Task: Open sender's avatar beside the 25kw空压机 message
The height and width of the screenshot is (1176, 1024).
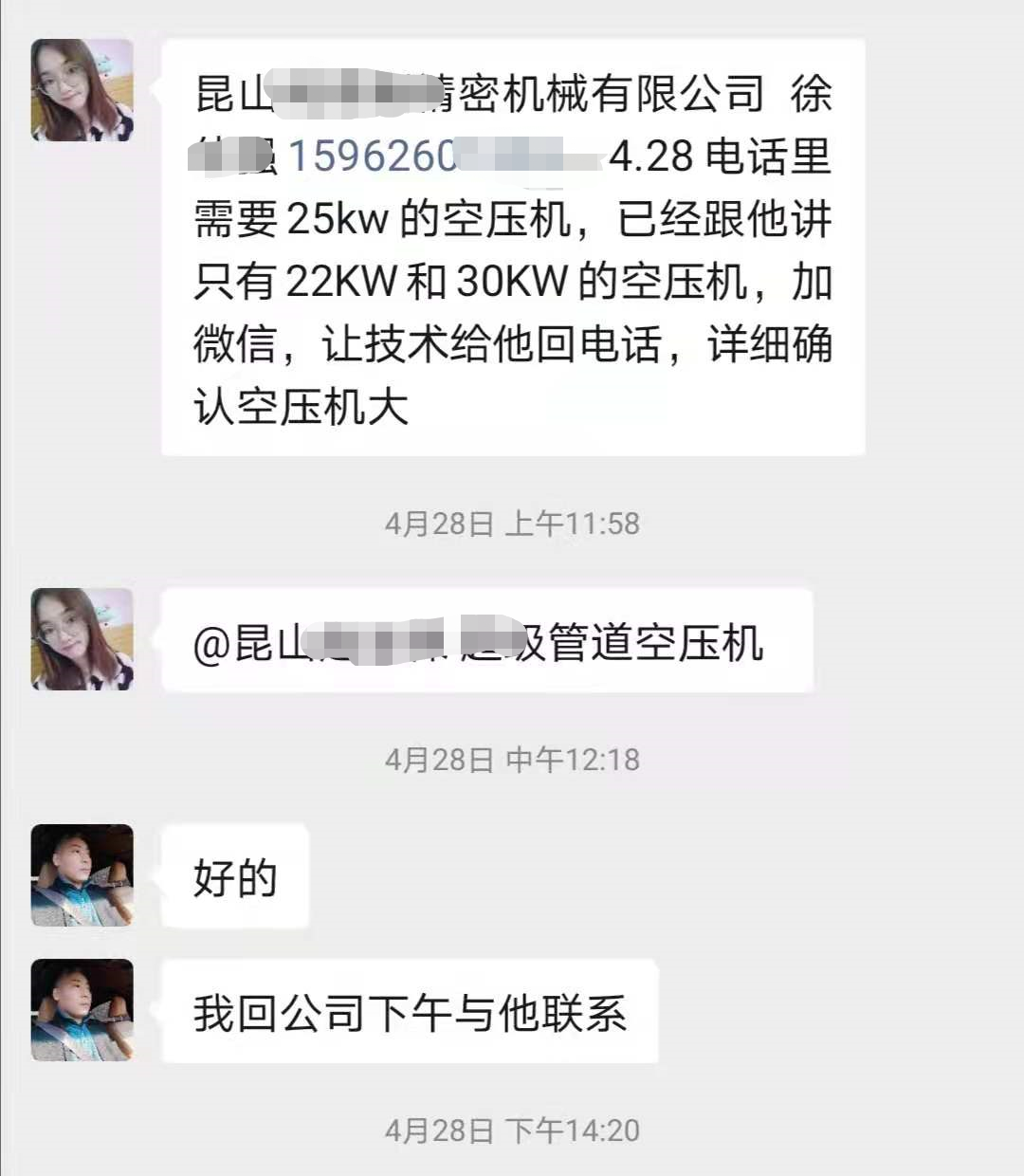Action: coord(82,91)
